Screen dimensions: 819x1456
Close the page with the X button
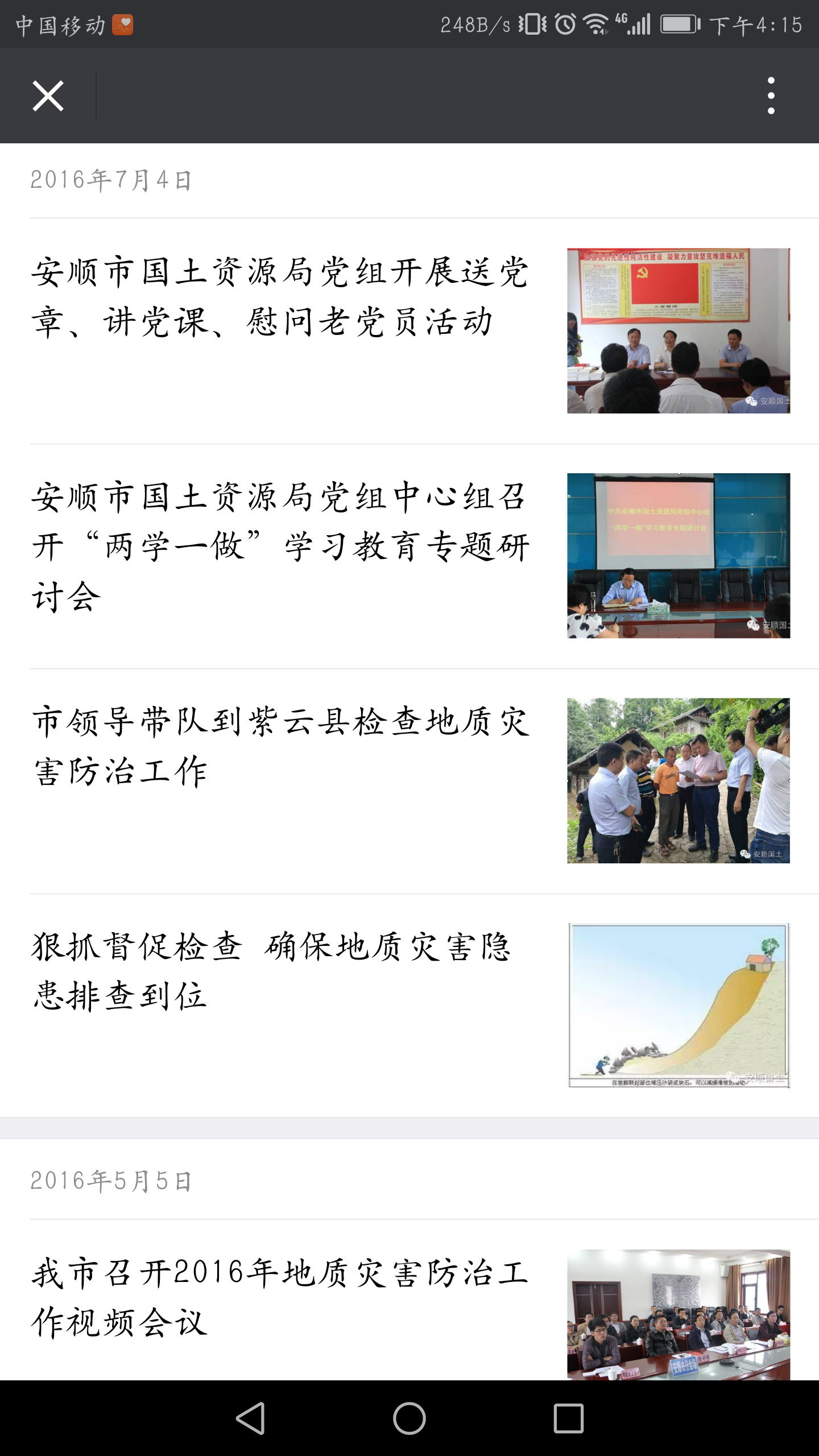48,96
